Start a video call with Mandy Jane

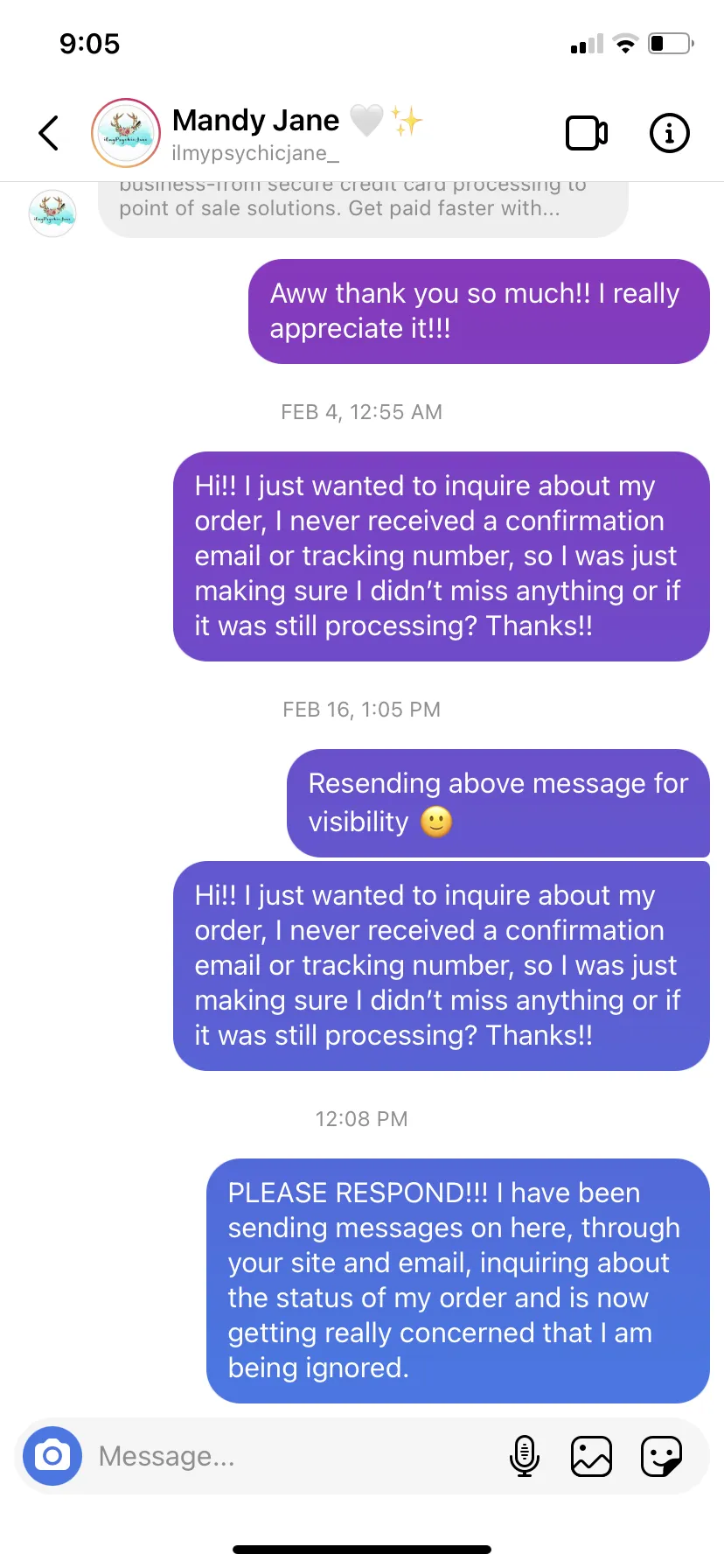point(587,133)
